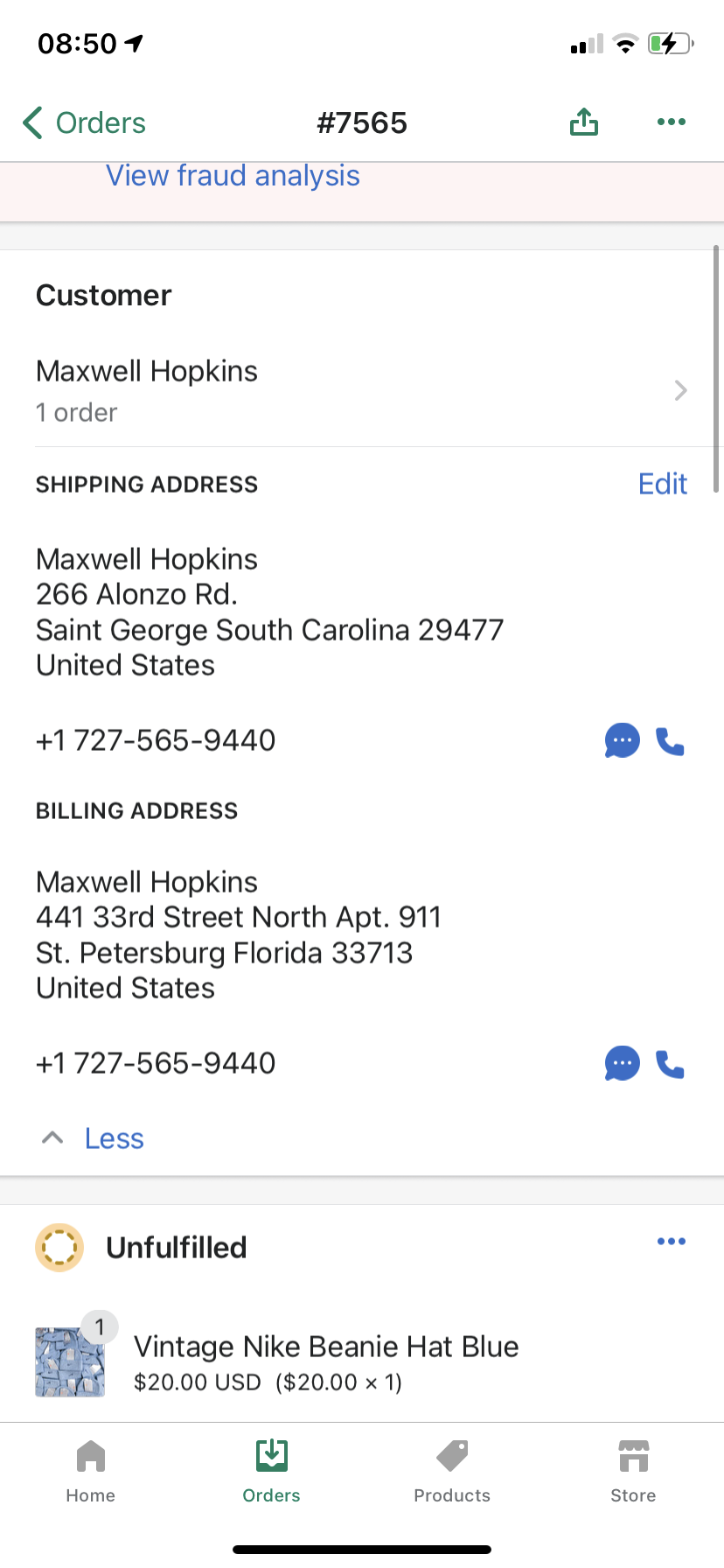
Task: Open the order overflow menu
Action: click(671, 122)
